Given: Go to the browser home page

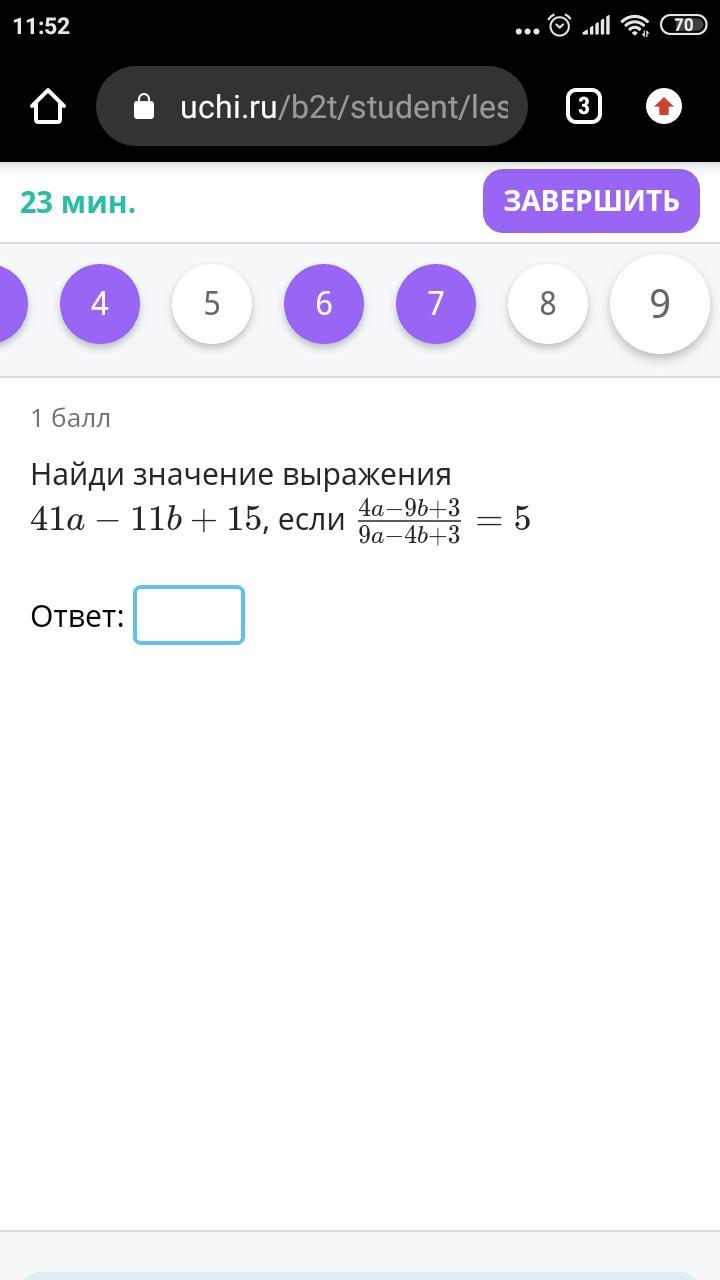Looking at the screenshot, I should pyautogui.click(x=48, y=106).
